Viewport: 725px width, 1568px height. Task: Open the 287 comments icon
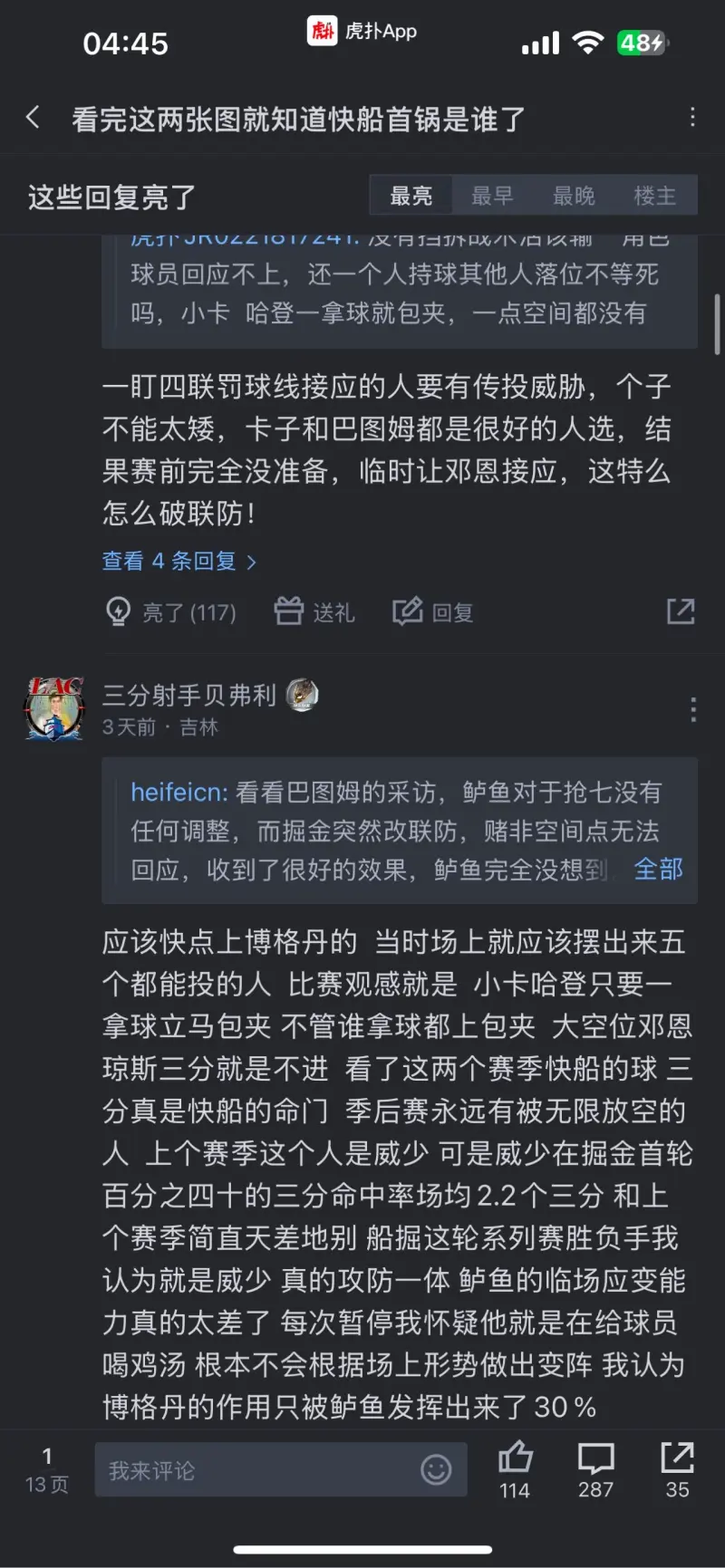click(x=595, y=1468)
